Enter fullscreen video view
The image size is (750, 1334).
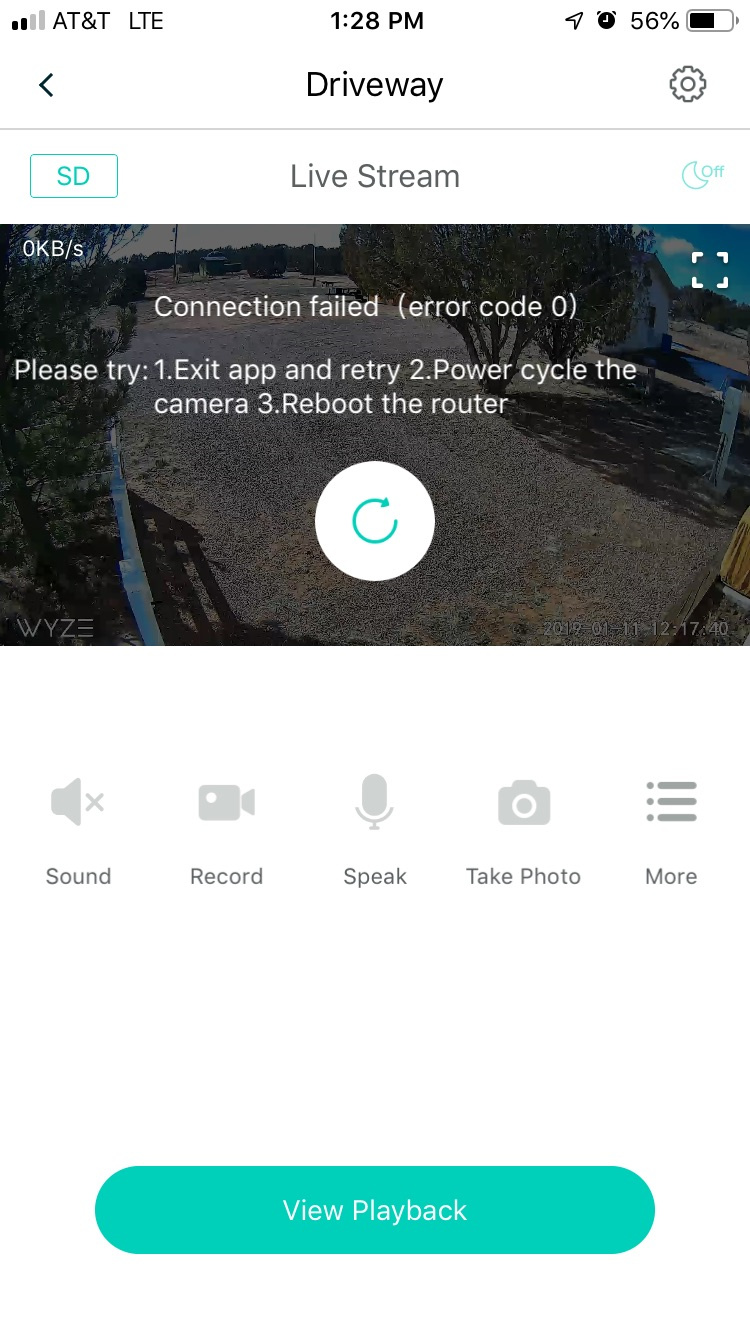(x=710, y=270)
